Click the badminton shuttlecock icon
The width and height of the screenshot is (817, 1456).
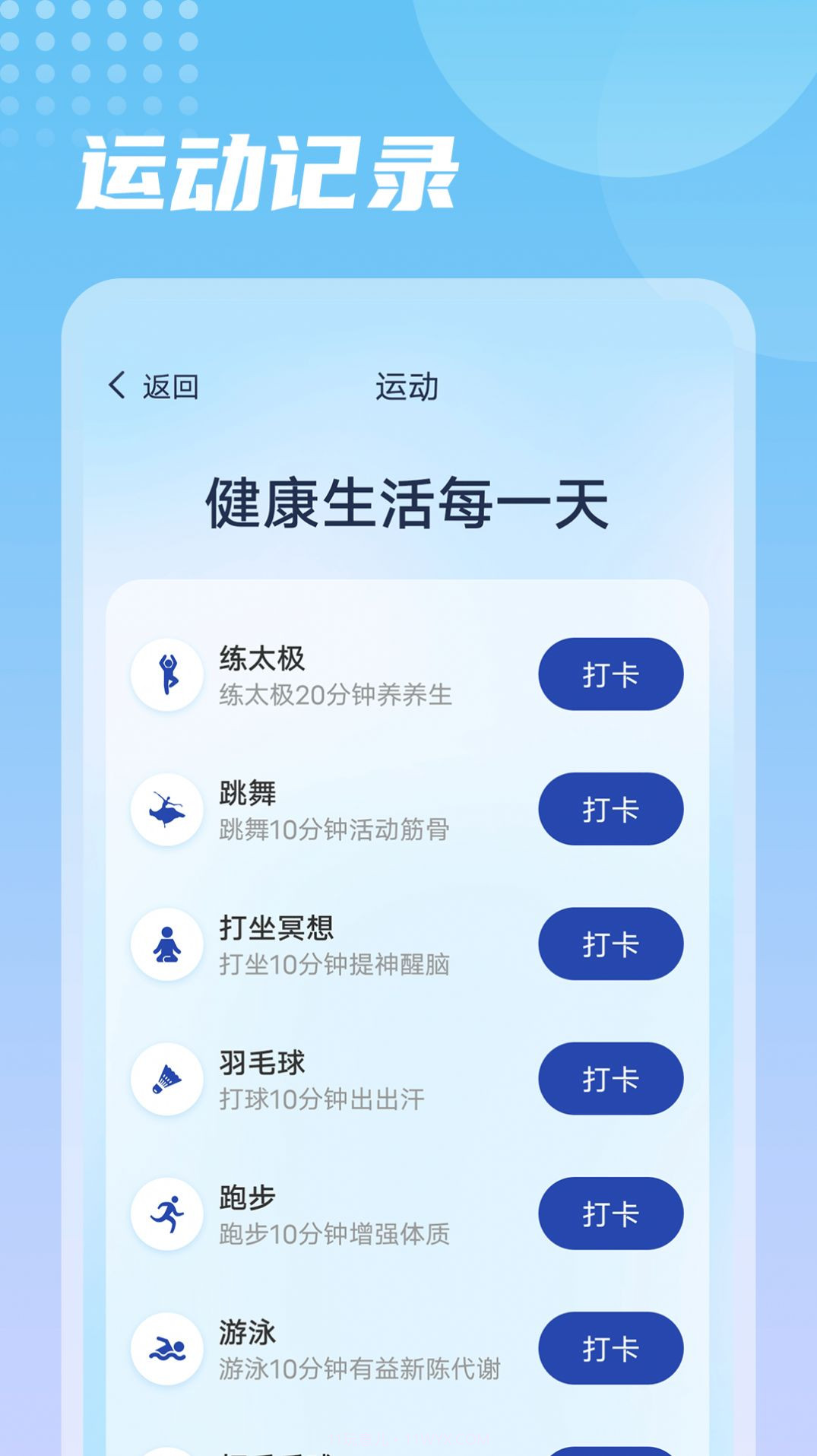pos(169,1078)
